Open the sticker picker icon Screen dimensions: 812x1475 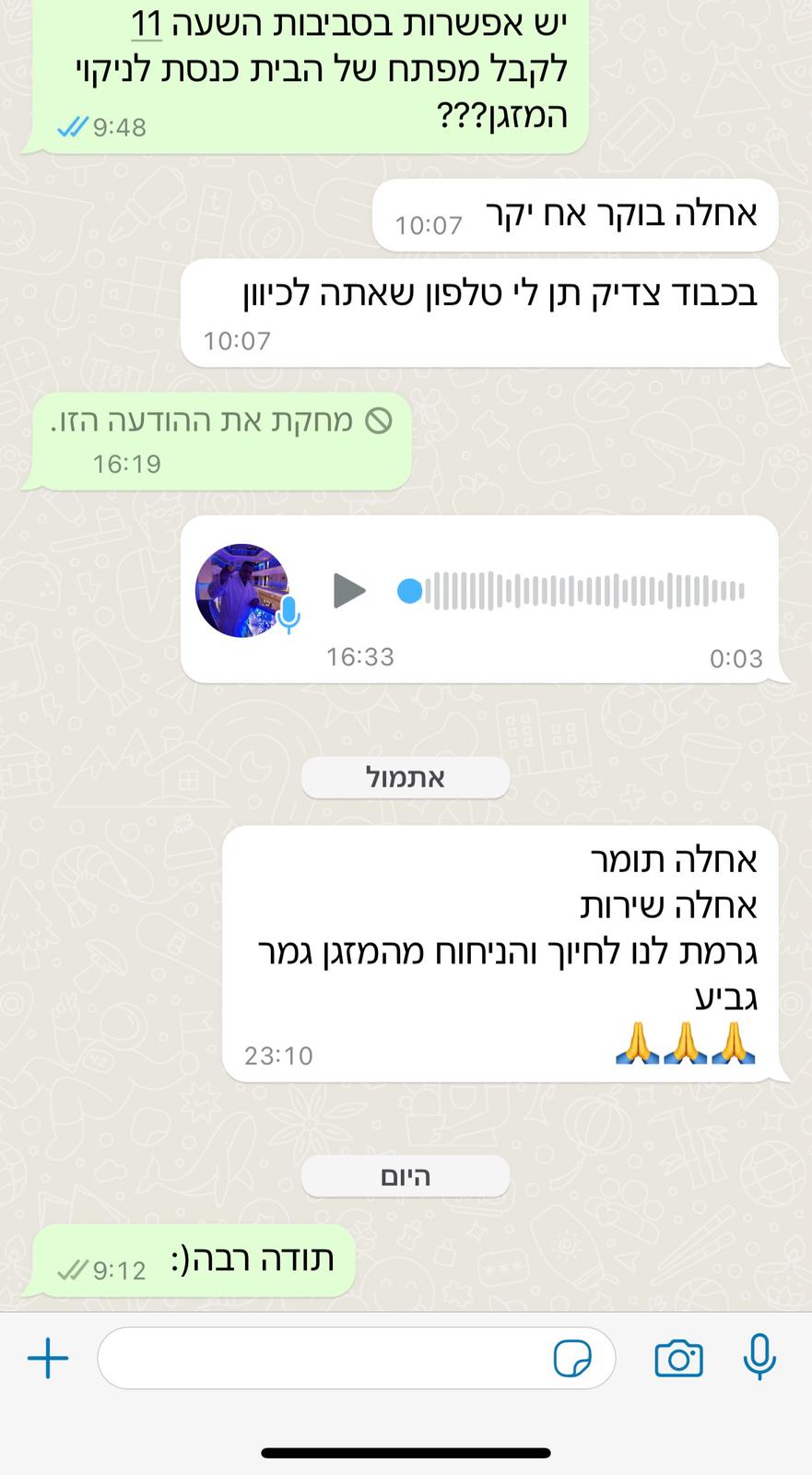572,1358
